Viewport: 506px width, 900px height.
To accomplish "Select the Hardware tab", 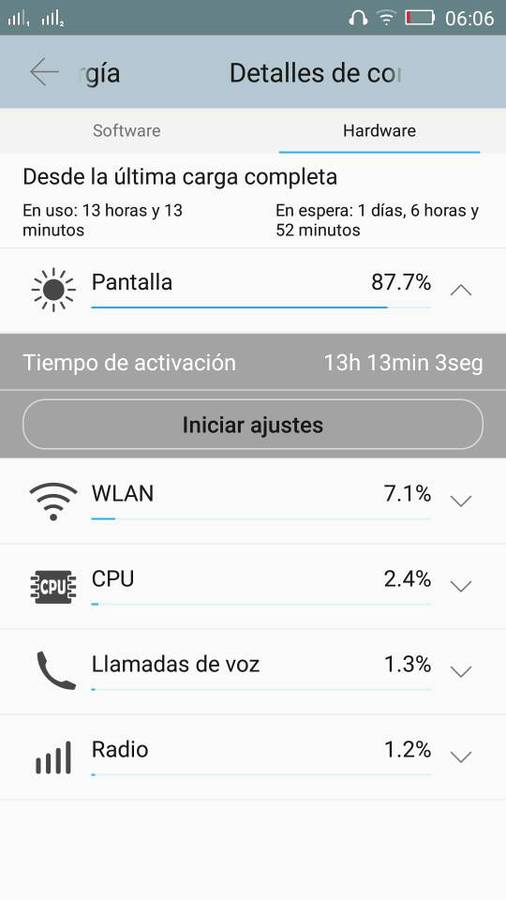I will coord(379,130).
